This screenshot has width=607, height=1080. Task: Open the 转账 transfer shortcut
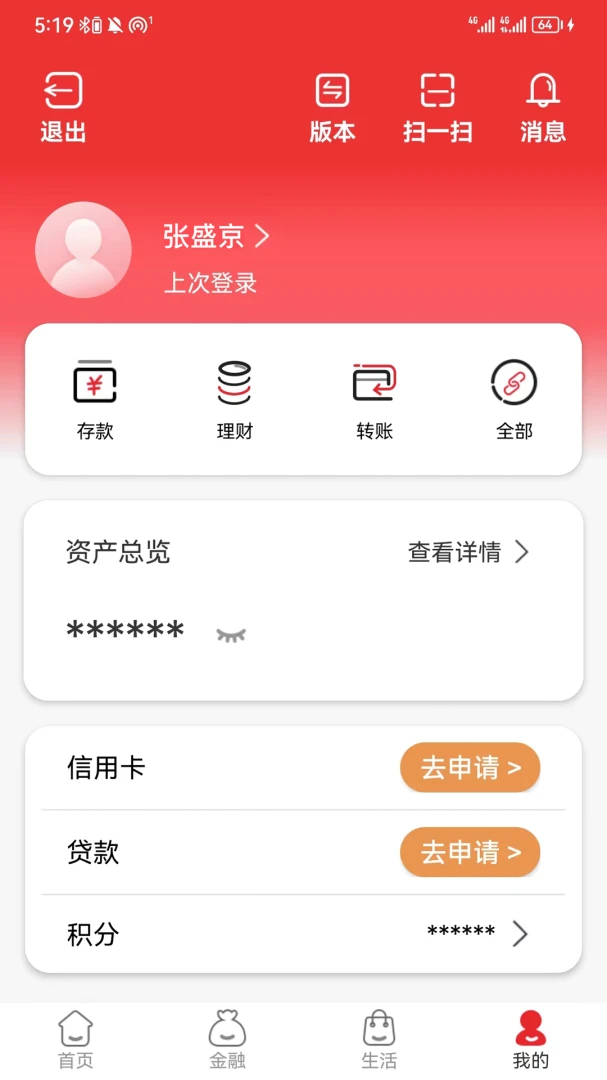374,399
